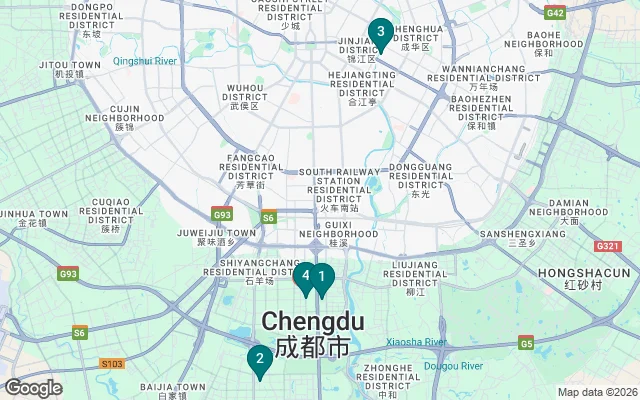Choose map marker number 4
Viewport: 640px width, 400px height.
click(303, 276)
